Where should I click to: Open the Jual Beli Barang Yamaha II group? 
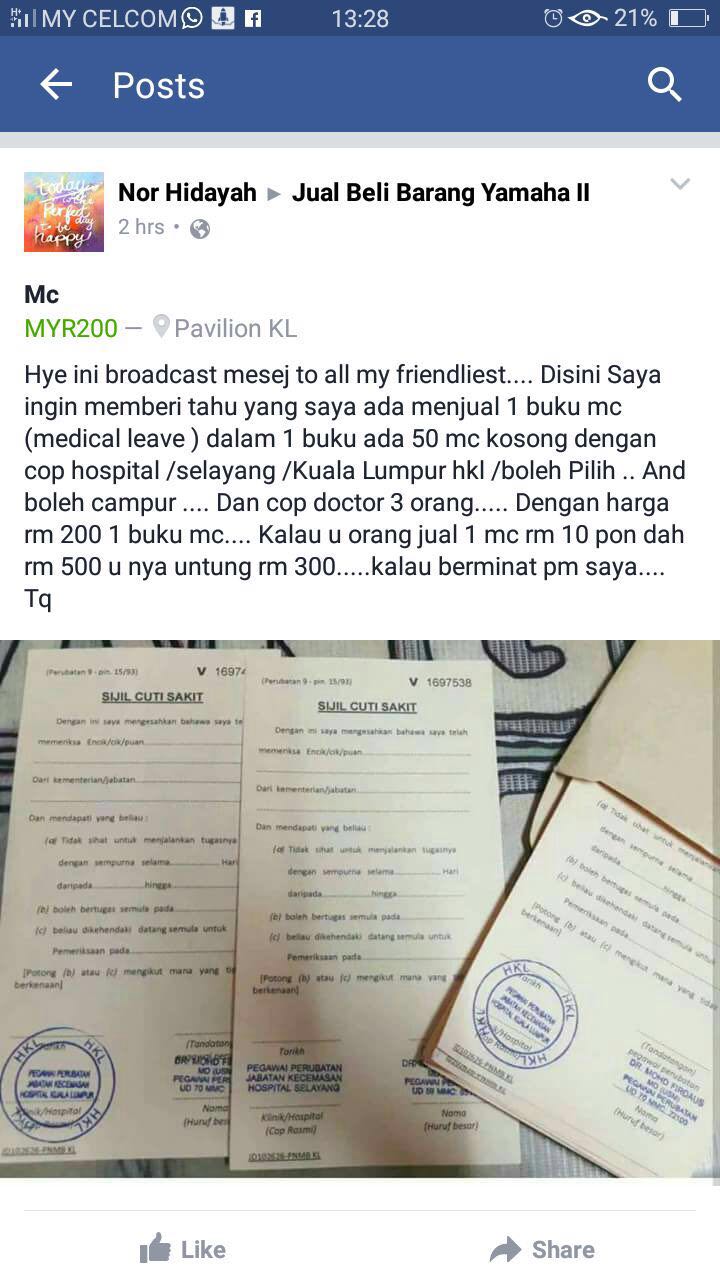coord(440,193)
